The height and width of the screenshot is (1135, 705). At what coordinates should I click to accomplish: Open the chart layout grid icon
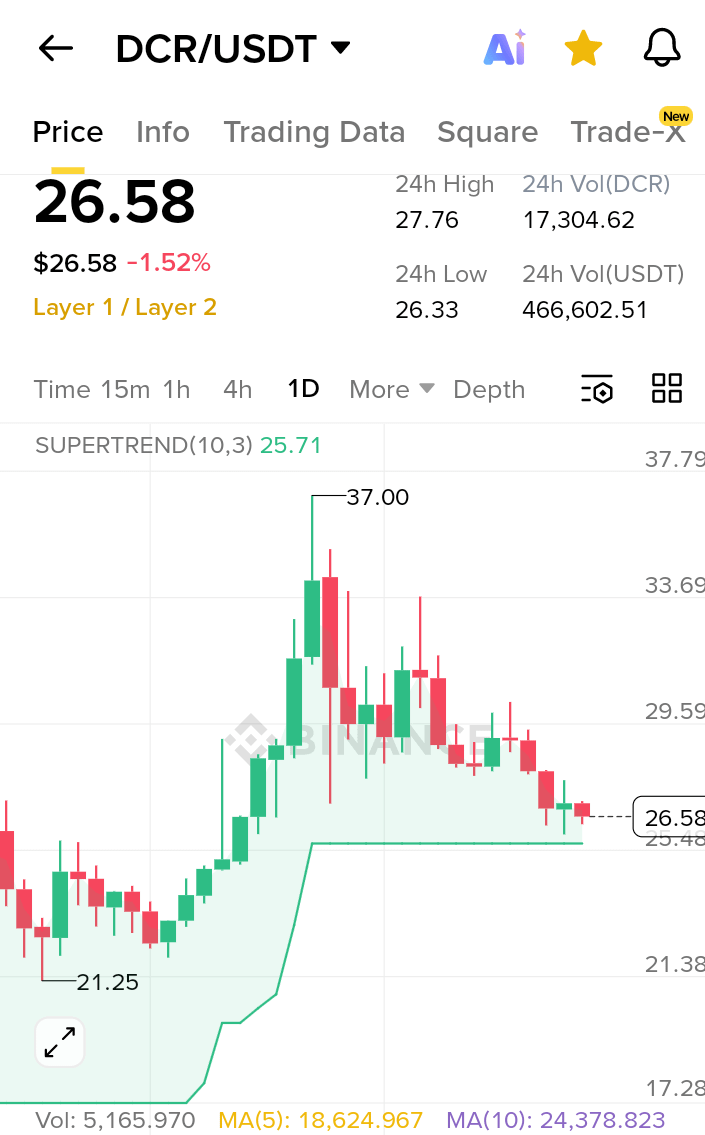(667, 388)
